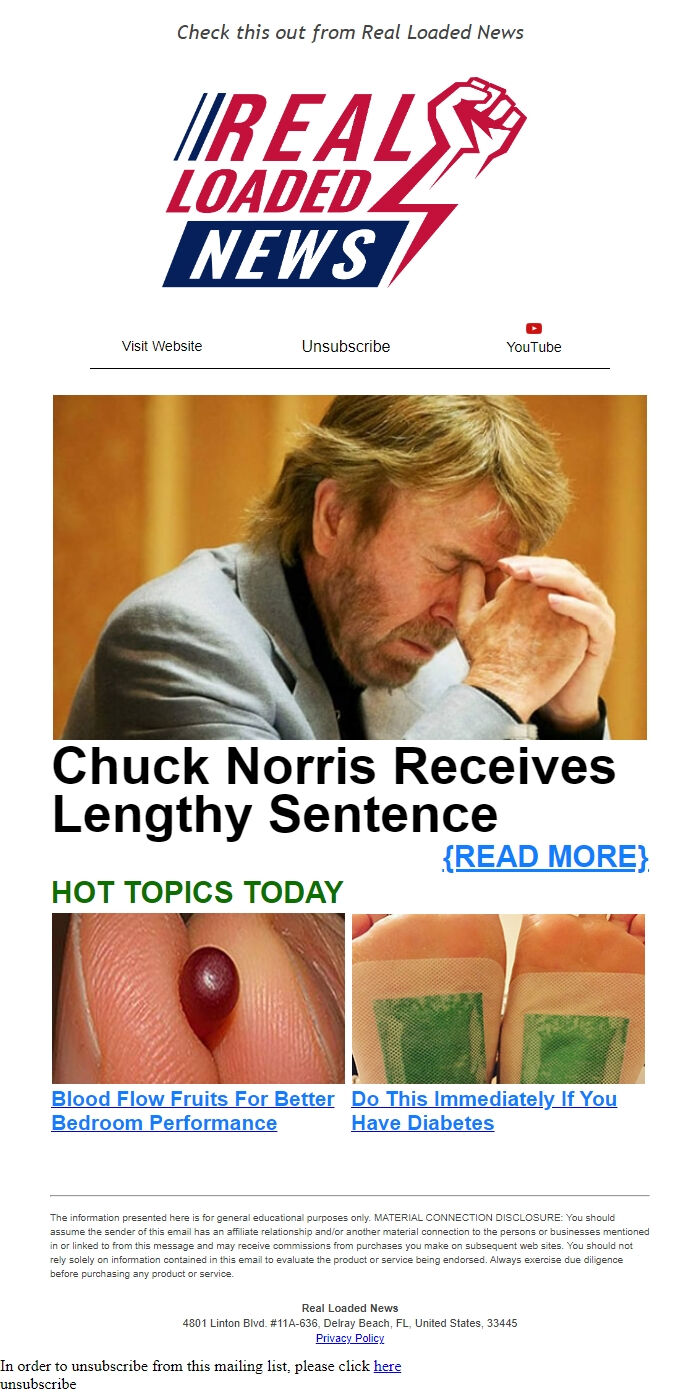Open Do This Immediately If You Have Diabetes
700x1394 pixels.
pos(484,1110)
